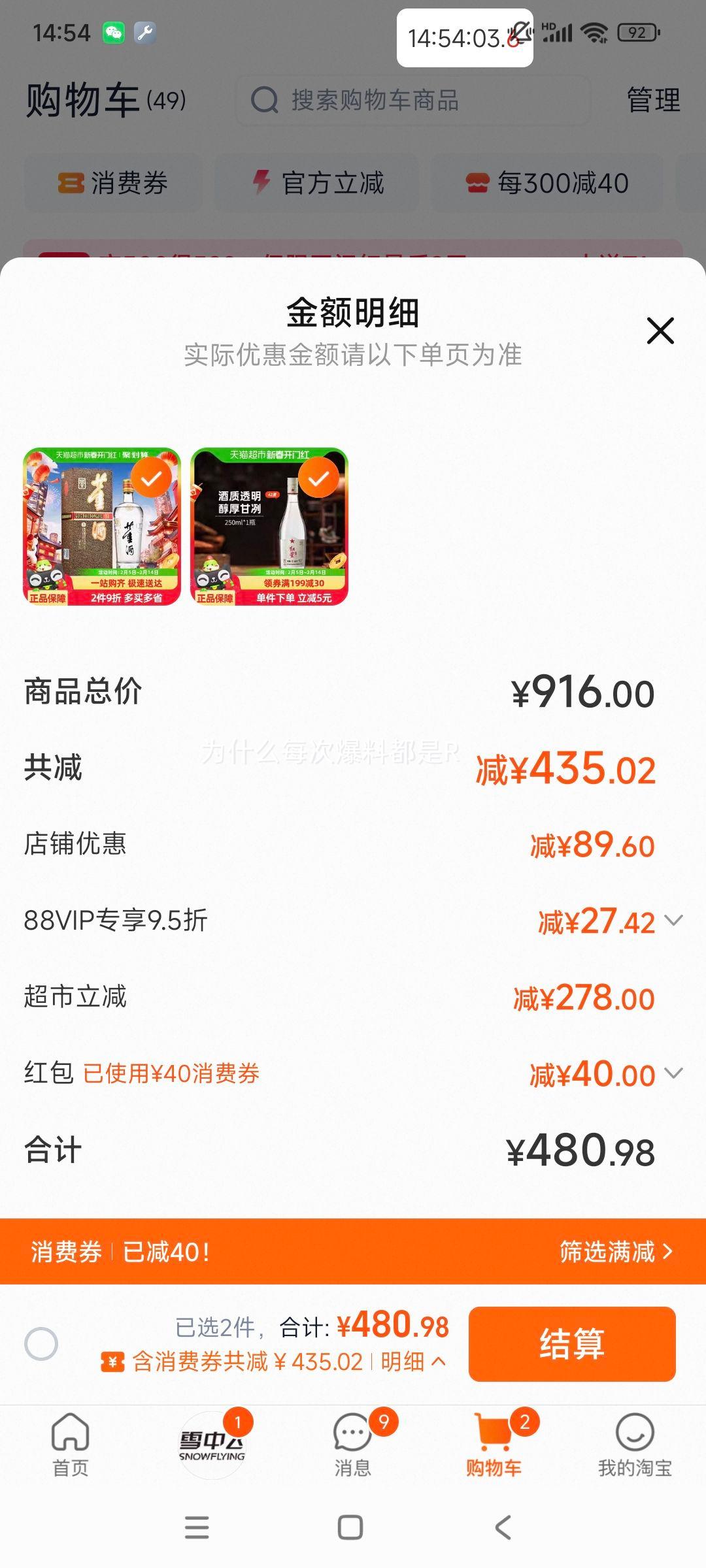
Task: Tap the 雪中飞 SNOWFLYING store icon
Action: pyautogui.click(x=211, y=1443)
